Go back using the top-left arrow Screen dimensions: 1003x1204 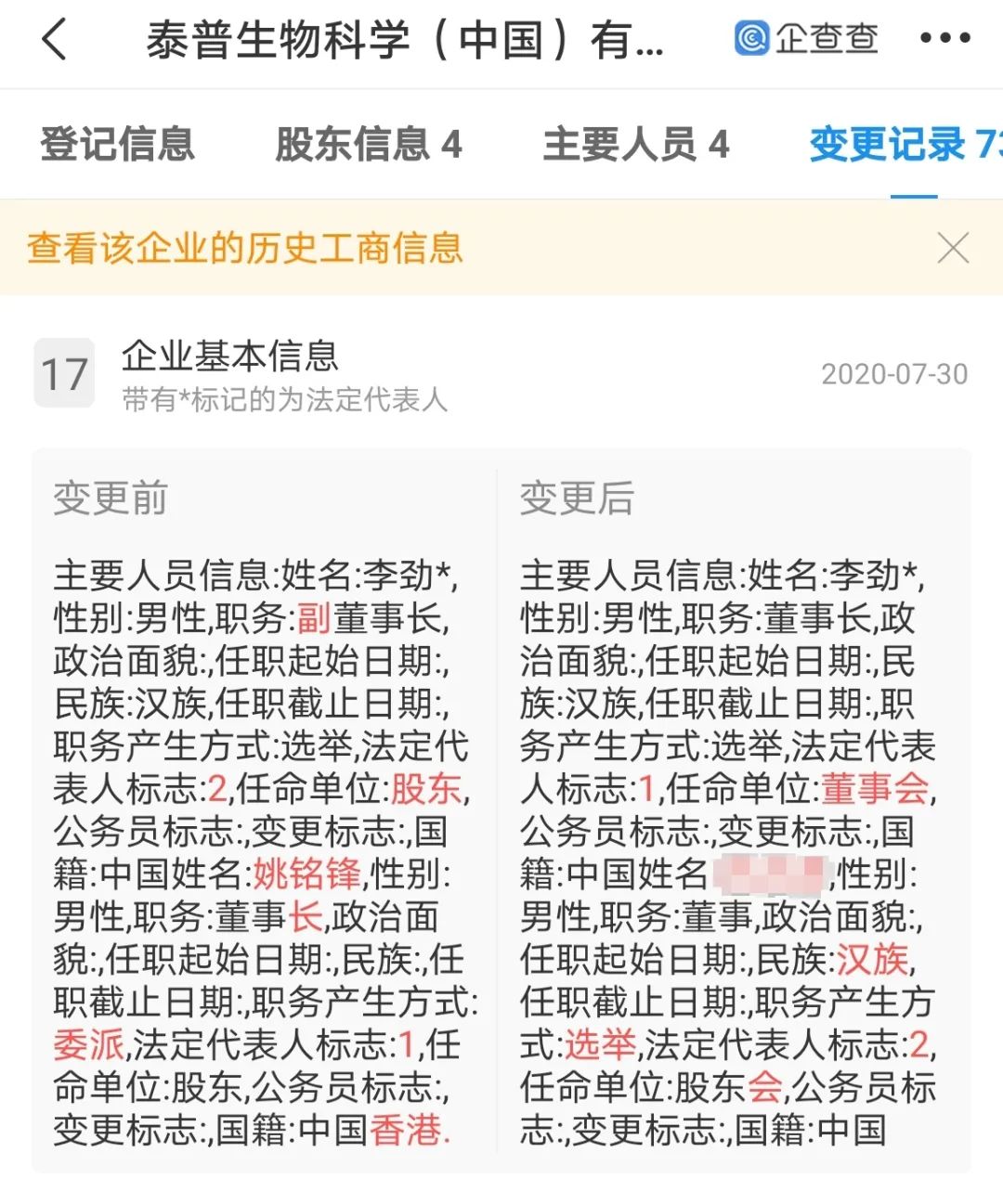[x=55, y=40]
